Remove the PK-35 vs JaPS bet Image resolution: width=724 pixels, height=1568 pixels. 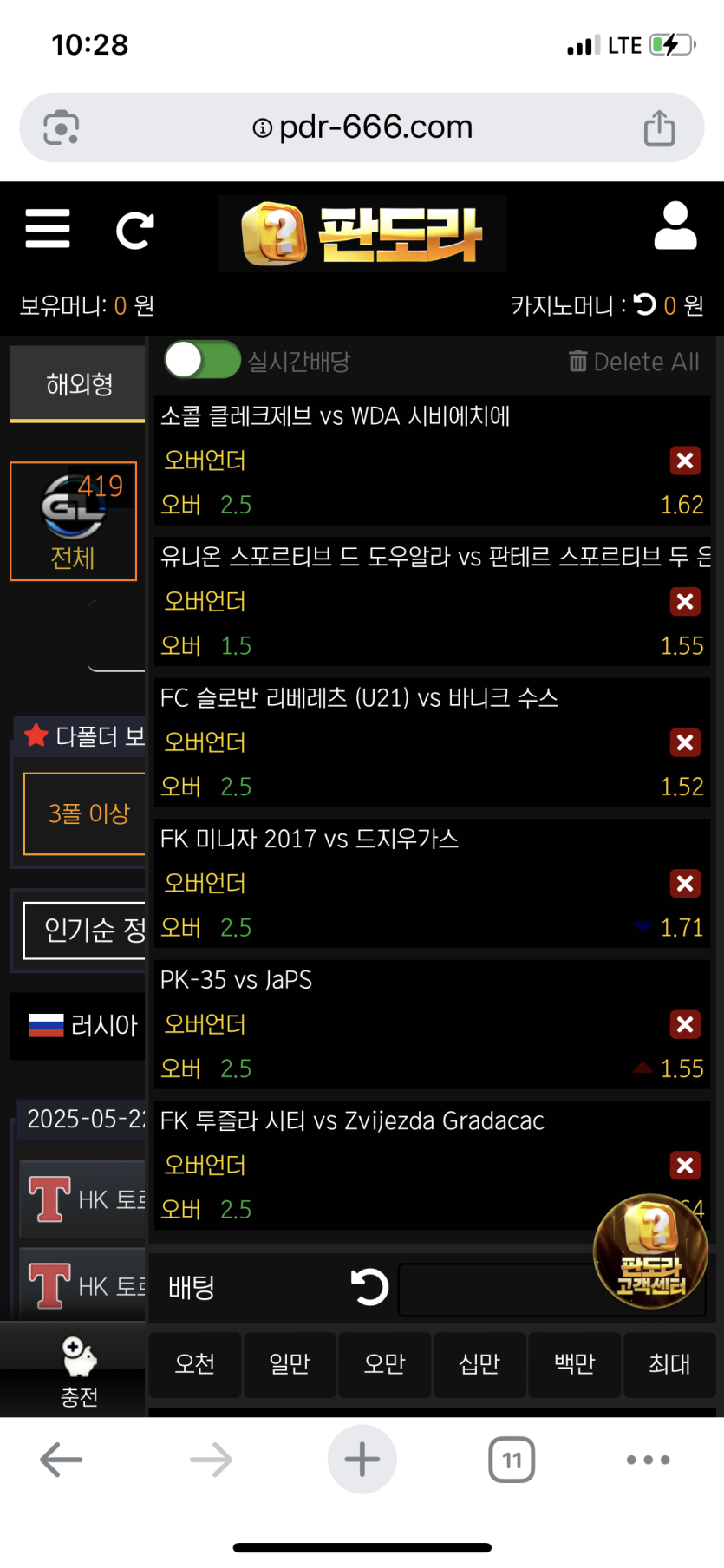pyautogui.click(x=685, y=1024)
